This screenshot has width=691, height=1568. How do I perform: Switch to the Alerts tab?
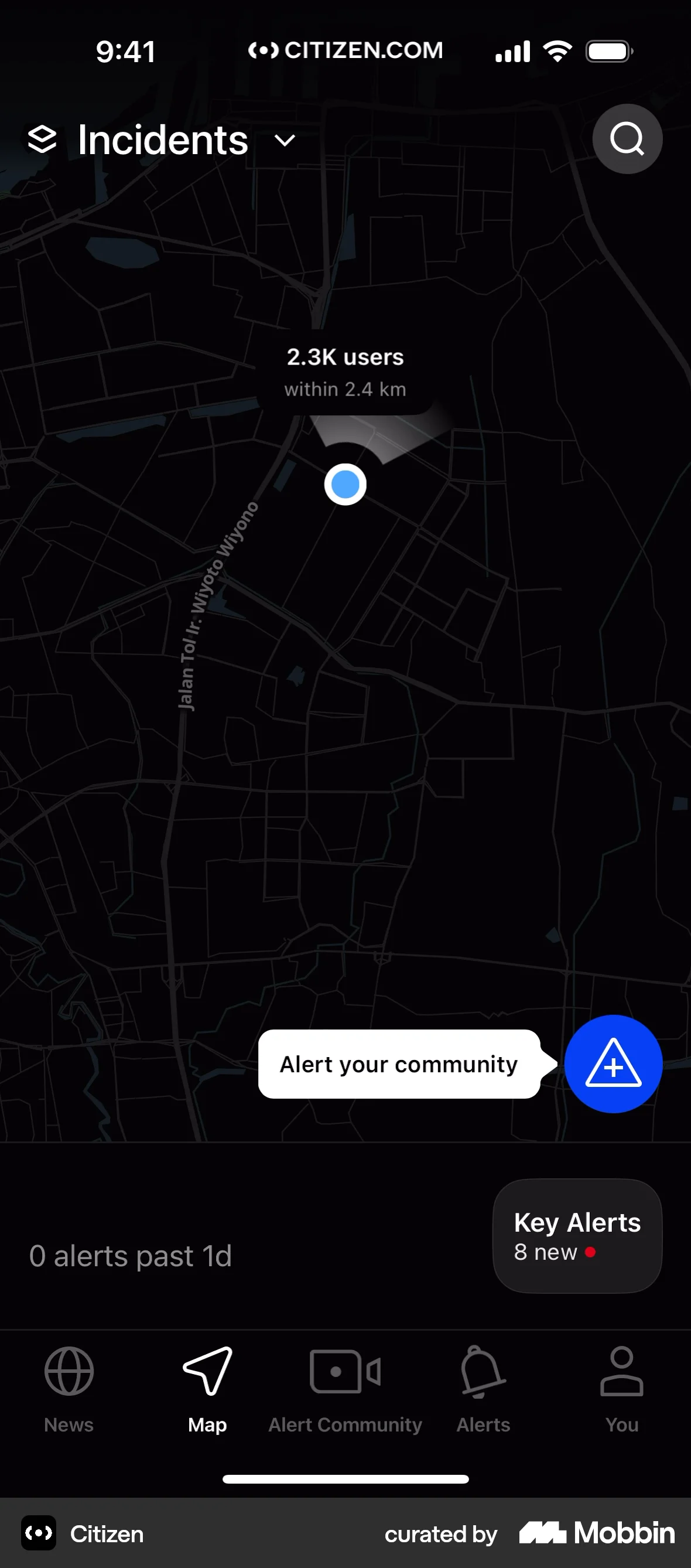[x=483, y=1394]
